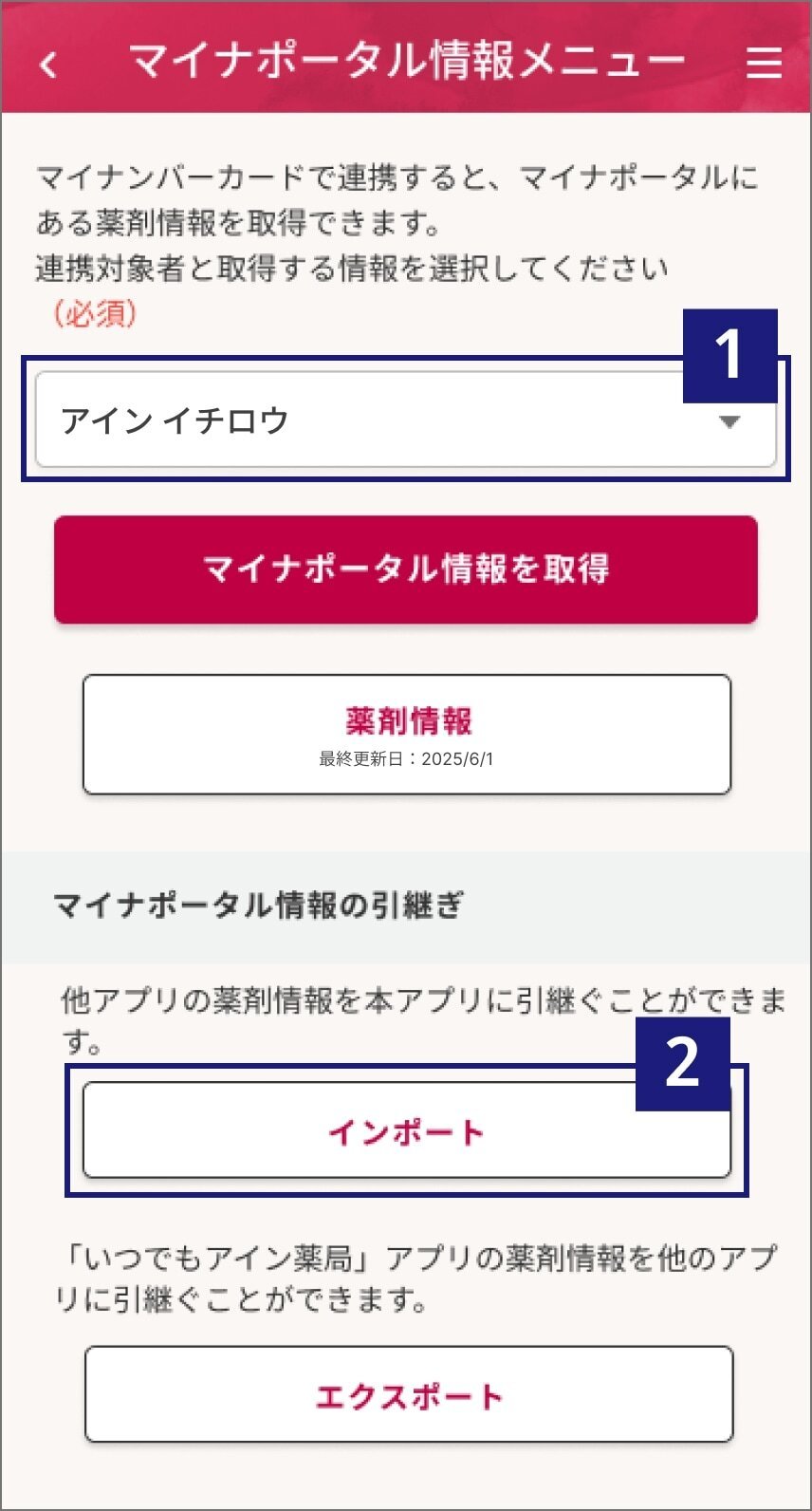Choose エクスポート to export medication data
812x1511 pixels.
[x=408, y=1395]
